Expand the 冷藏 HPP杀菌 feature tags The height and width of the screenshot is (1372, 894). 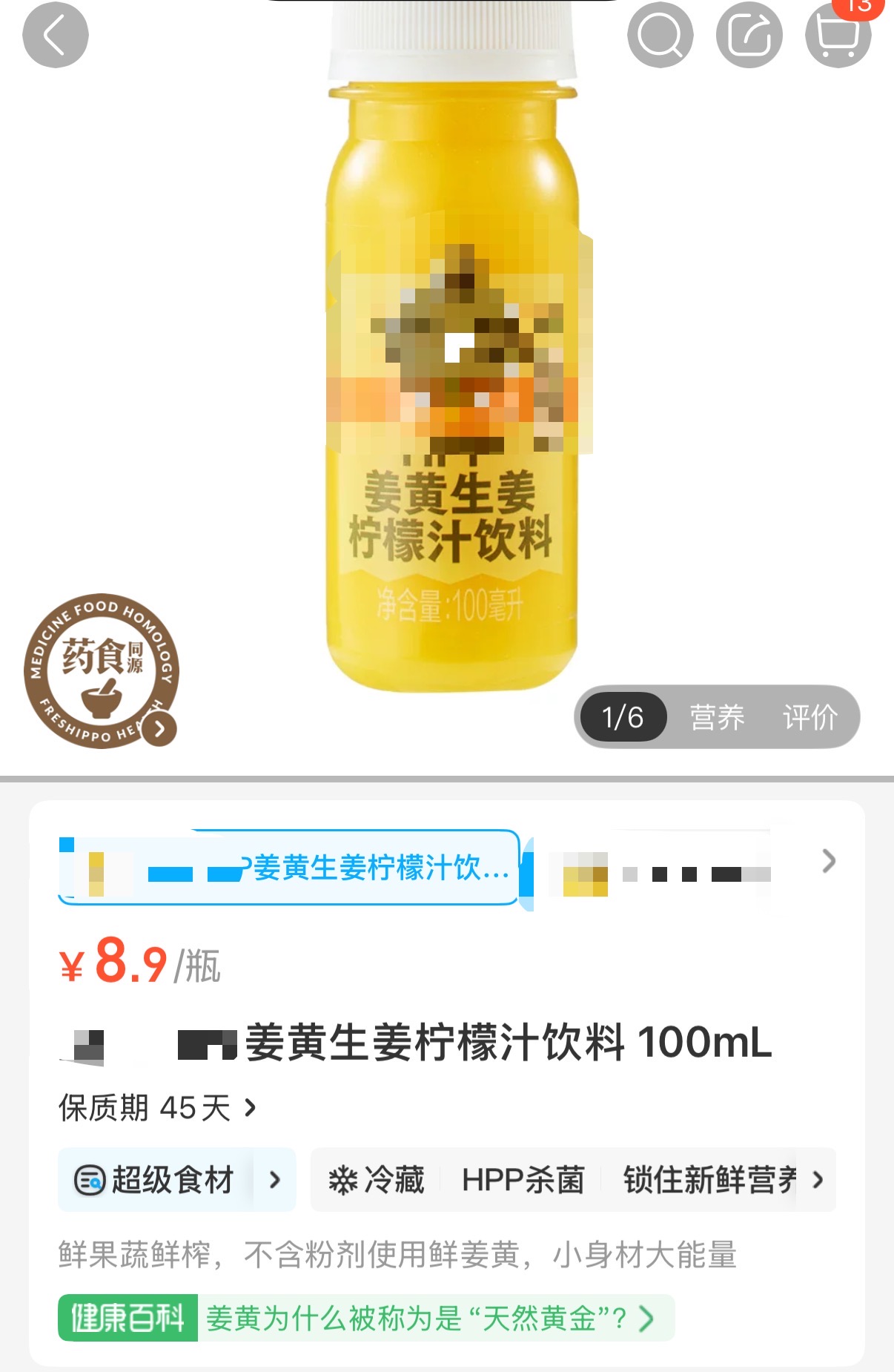[817, 1180]
